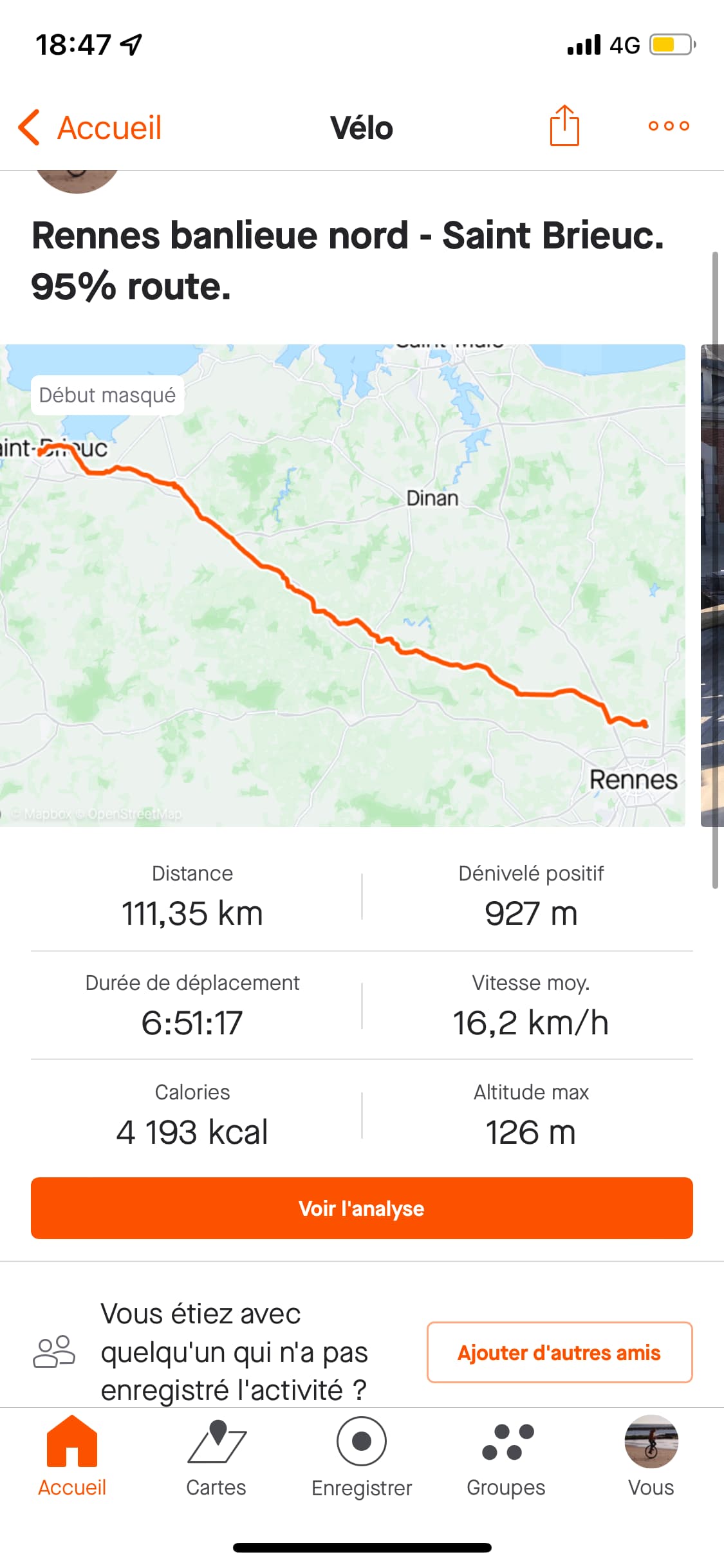724x1568 pixels.
Task: Open the Enregistrer tab
Action: pos(362,1457)
